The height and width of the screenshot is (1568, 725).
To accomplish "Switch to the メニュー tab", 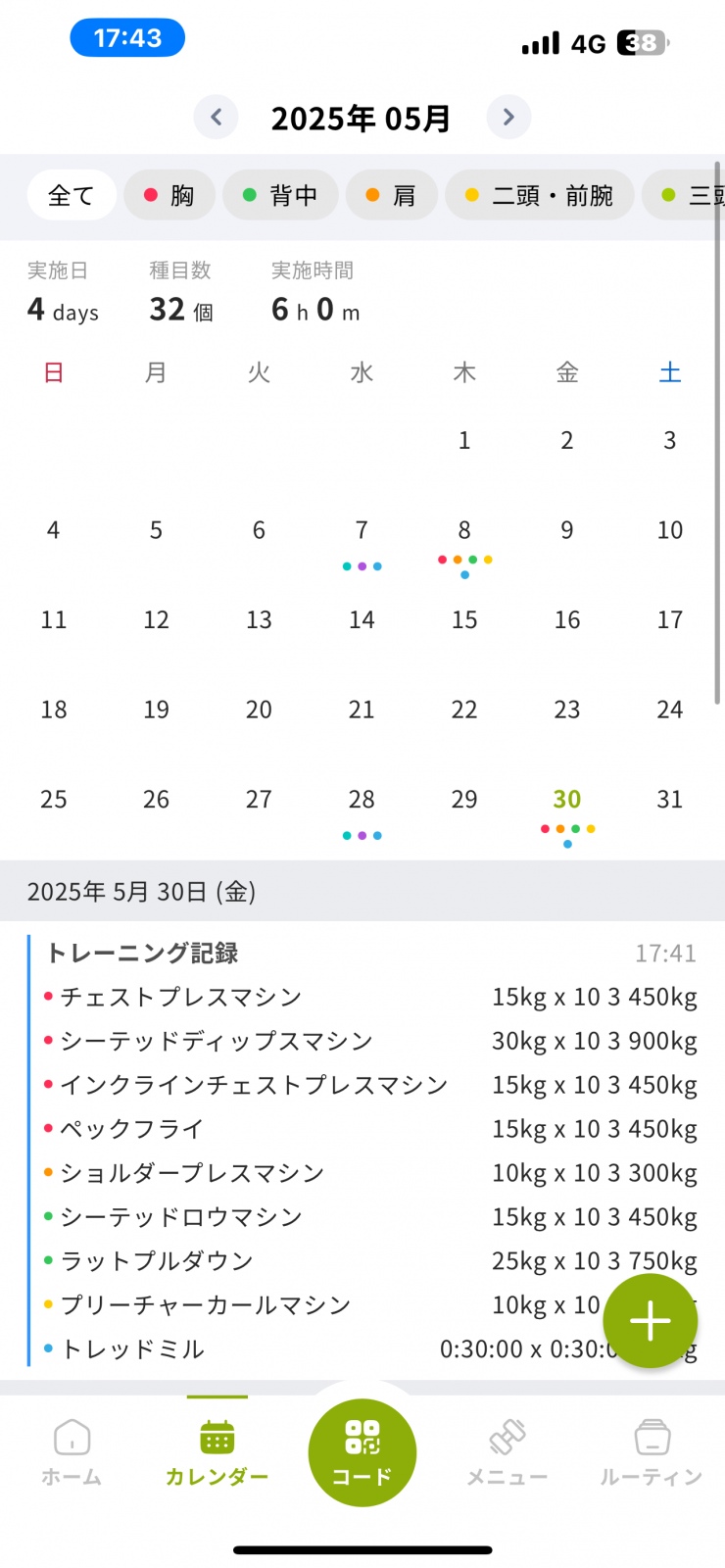I will tap(507, 1453).
